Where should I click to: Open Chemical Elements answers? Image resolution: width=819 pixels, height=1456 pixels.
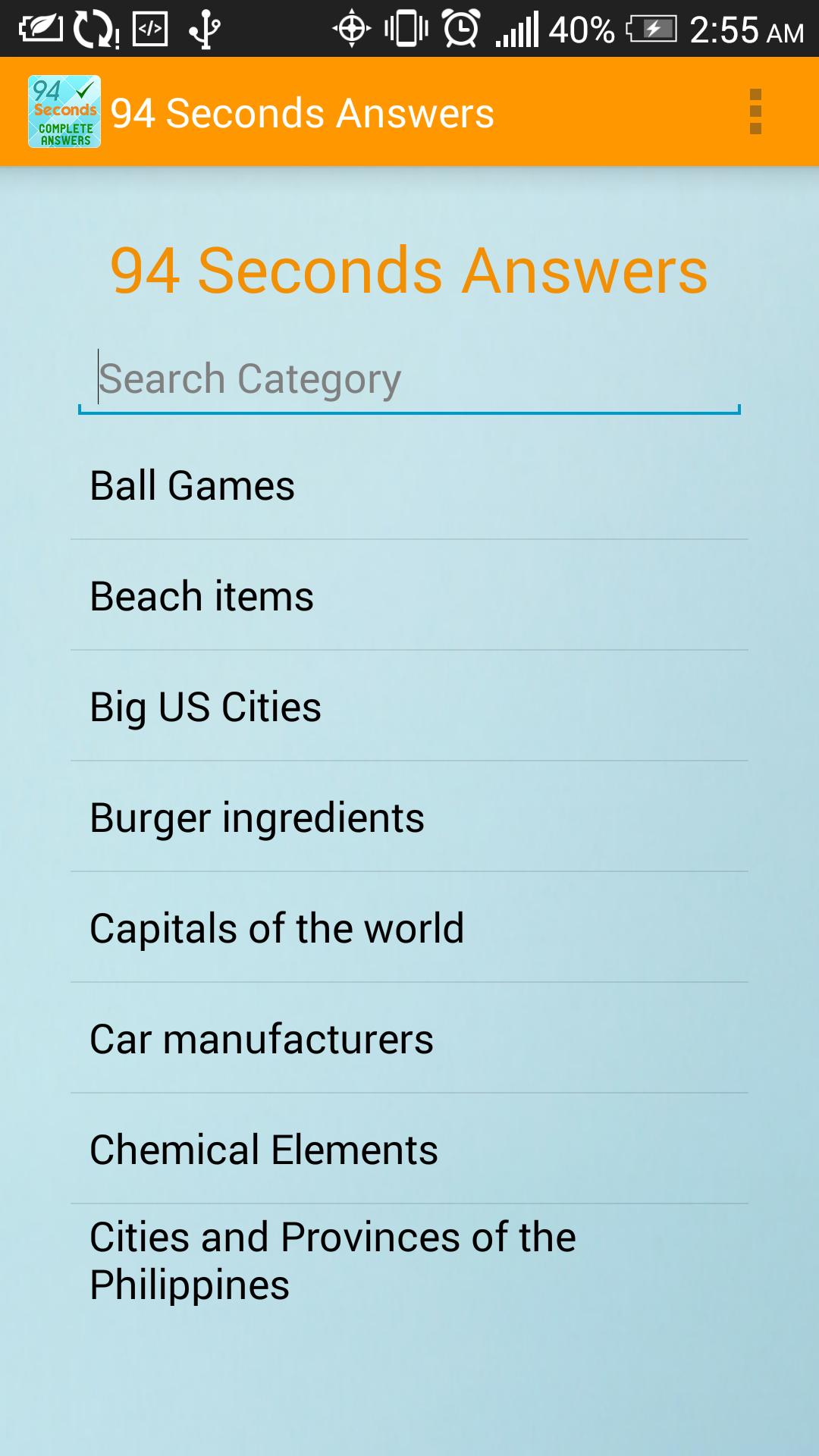click(409, 1150)
